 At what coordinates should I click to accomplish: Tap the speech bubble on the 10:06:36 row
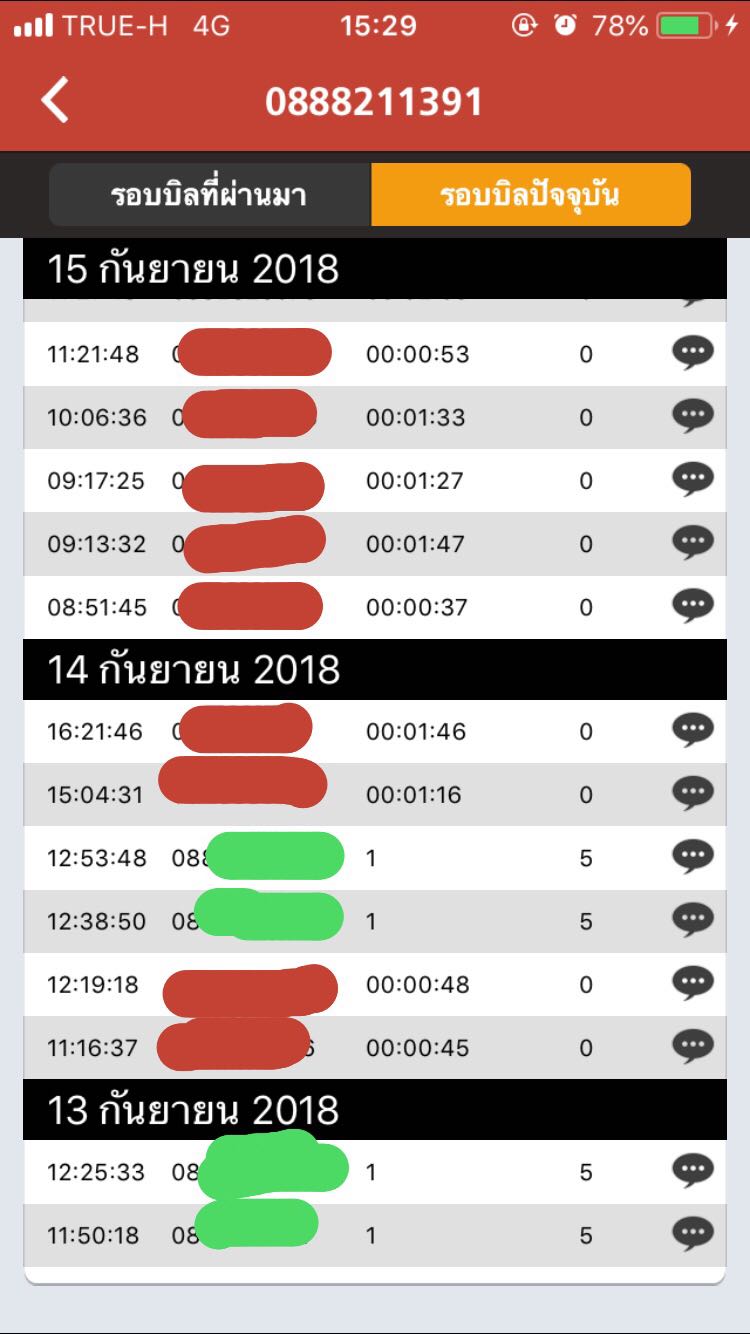pyautogui.click(x=693, y=416)
